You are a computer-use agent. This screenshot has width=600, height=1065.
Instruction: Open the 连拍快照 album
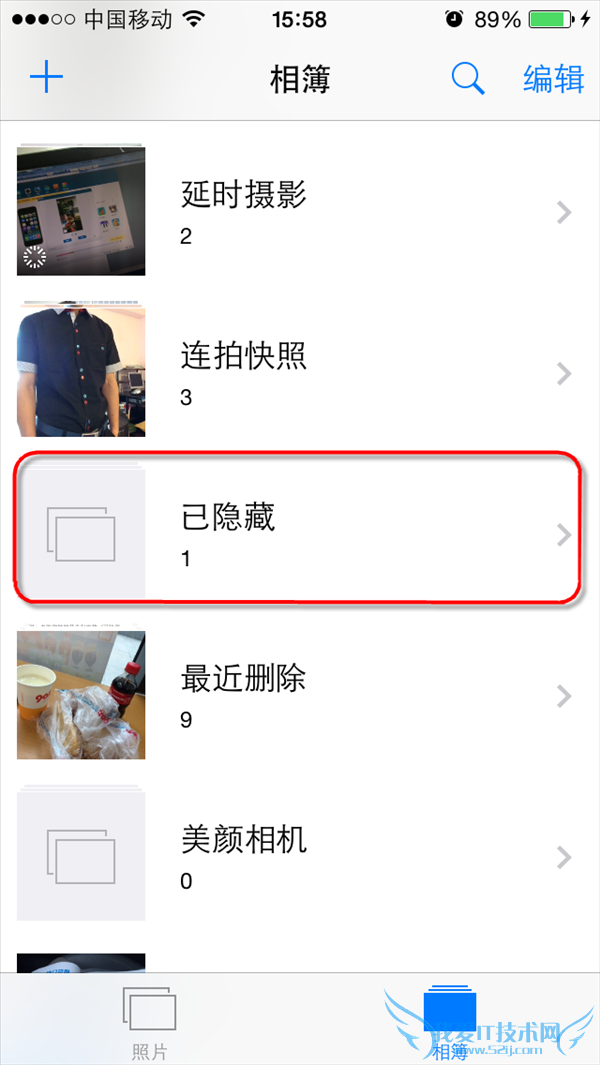(x=300, y=372)
